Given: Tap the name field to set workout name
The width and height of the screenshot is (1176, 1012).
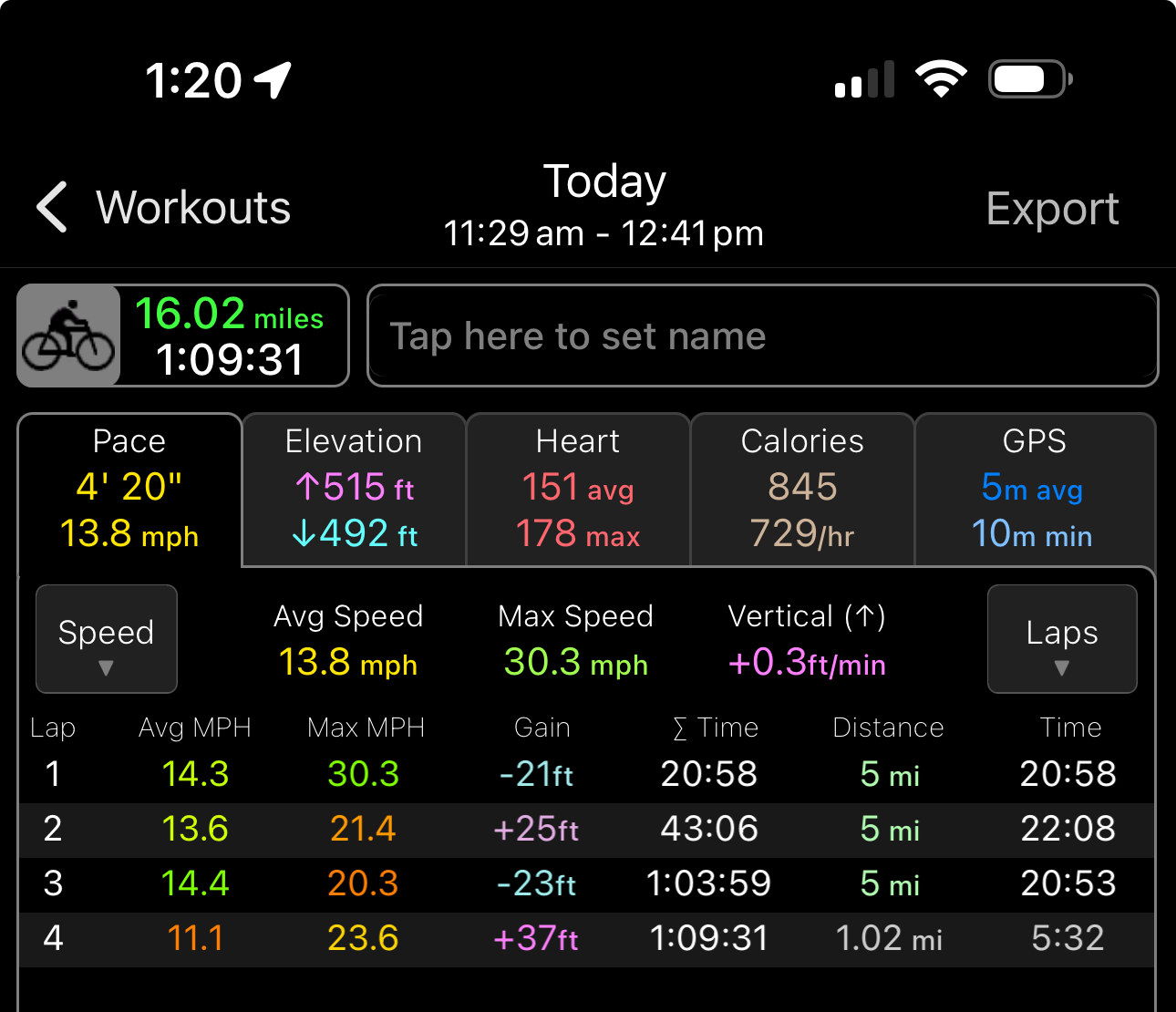Looking at the screenshot, I should (762, 336).
